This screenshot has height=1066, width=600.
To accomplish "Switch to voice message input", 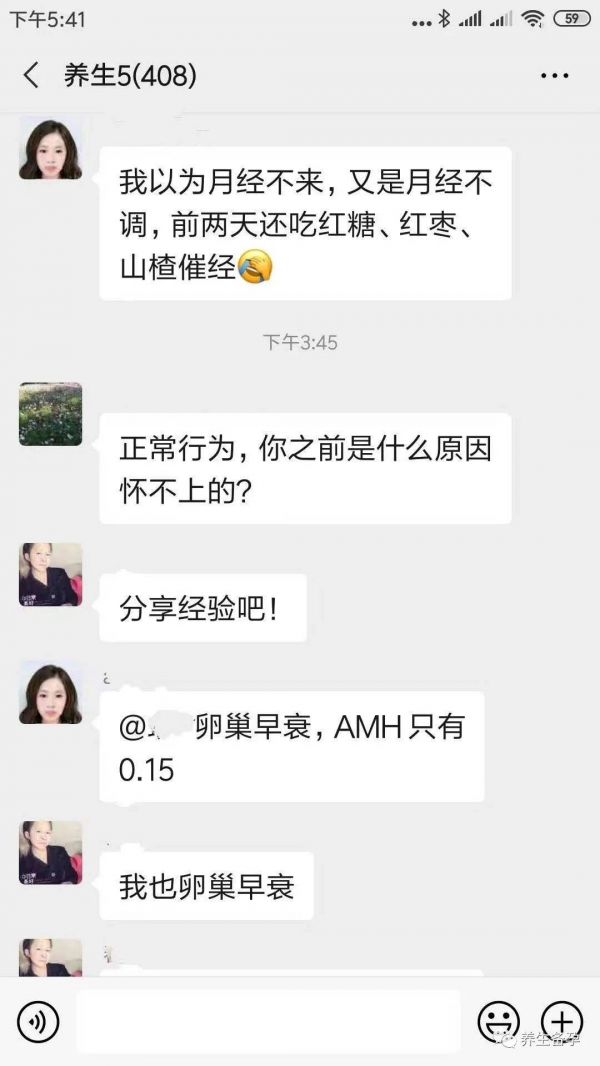I will (38, 1022).
